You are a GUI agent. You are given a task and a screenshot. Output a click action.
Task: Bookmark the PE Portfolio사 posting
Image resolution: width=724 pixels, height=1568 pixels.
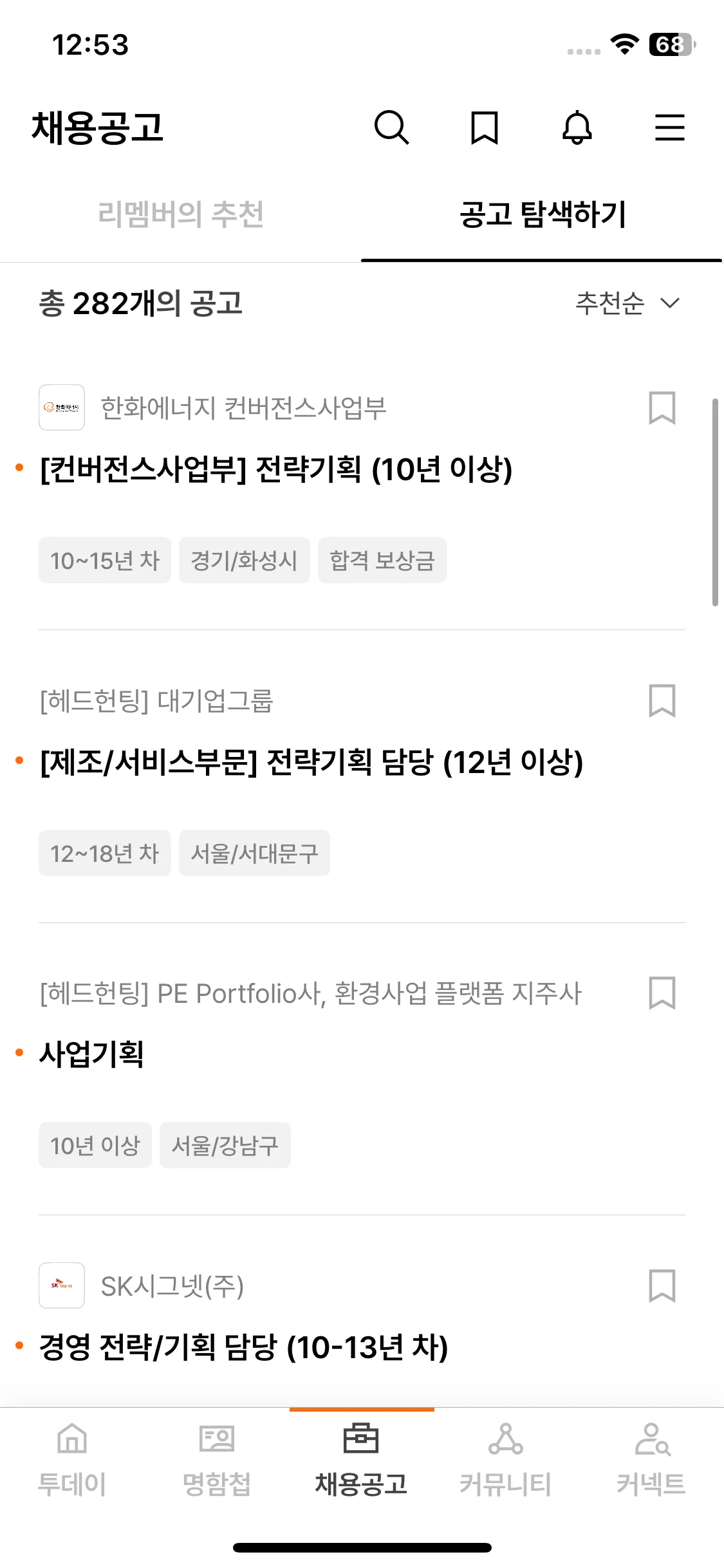(x=662, y=993)
